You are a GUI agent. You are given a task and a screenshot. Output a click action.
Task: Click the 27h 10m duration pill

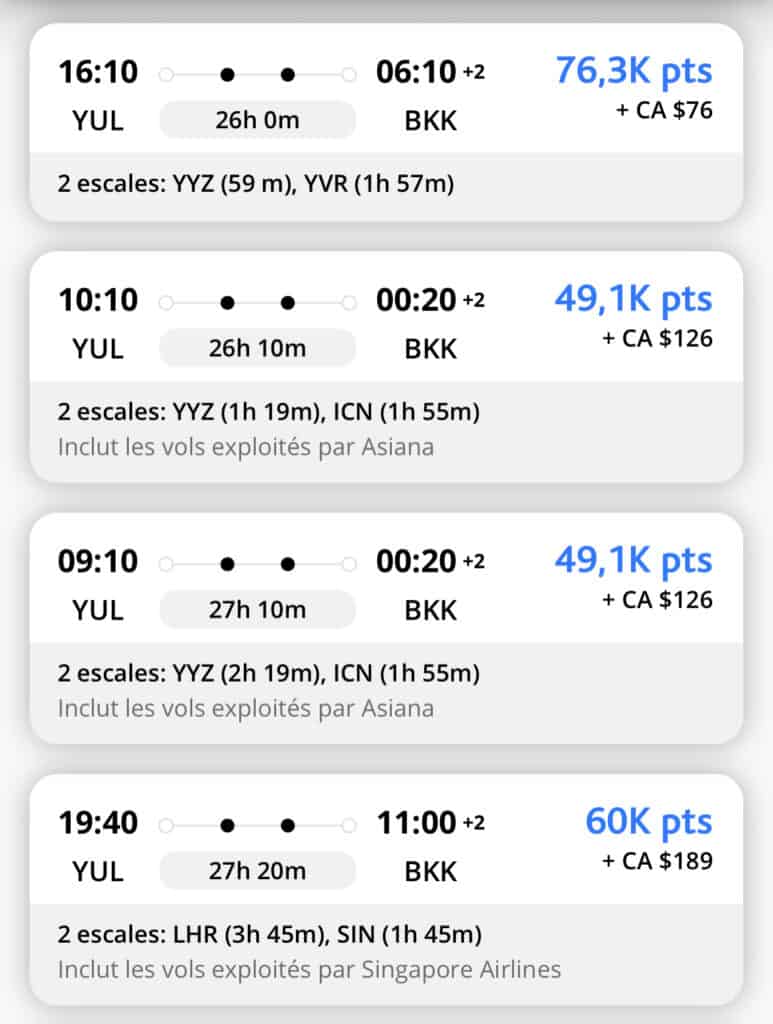point(257,609)
